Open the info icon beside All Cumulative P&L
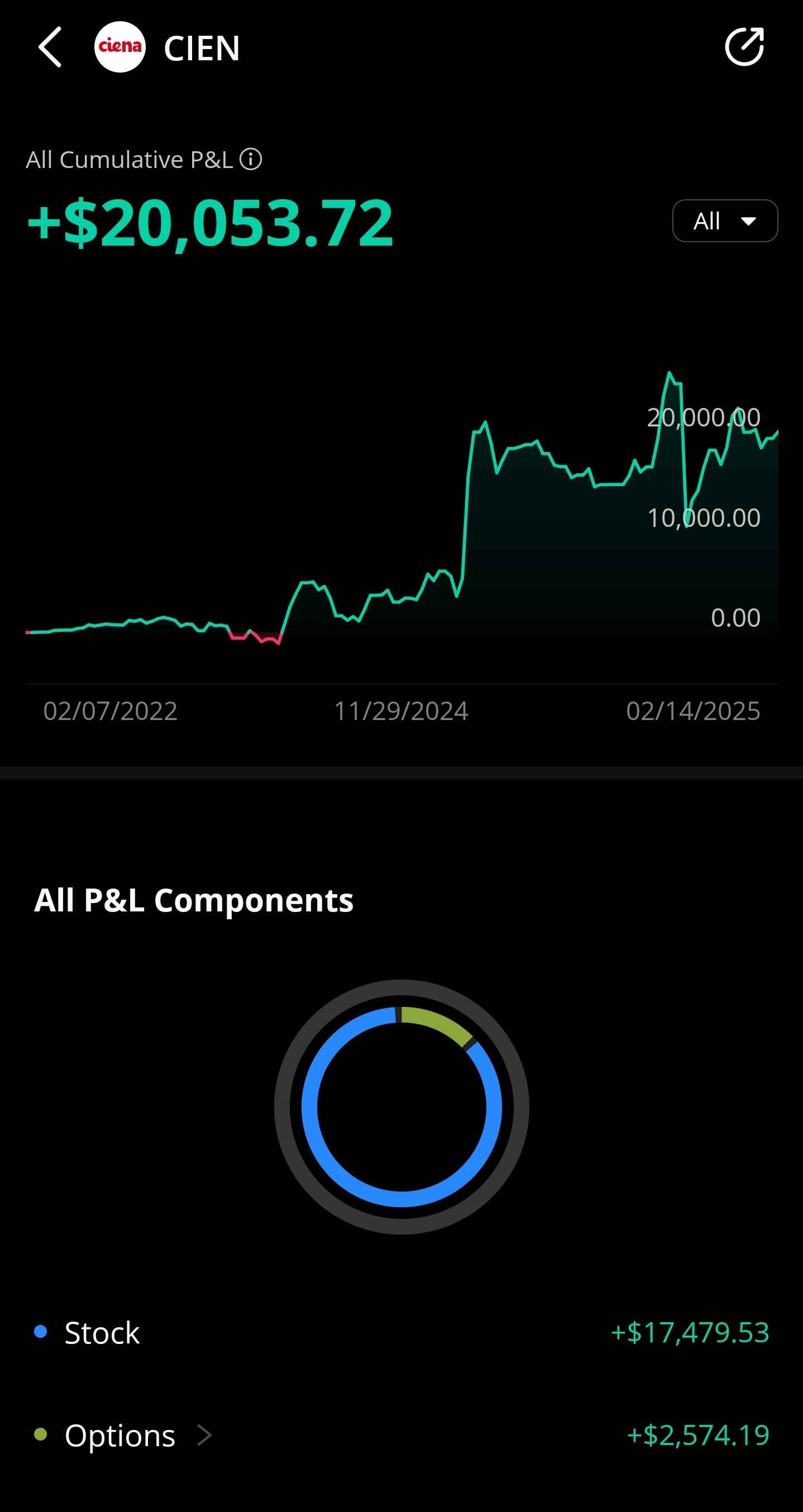803x1512 pixels. point(251,160)
